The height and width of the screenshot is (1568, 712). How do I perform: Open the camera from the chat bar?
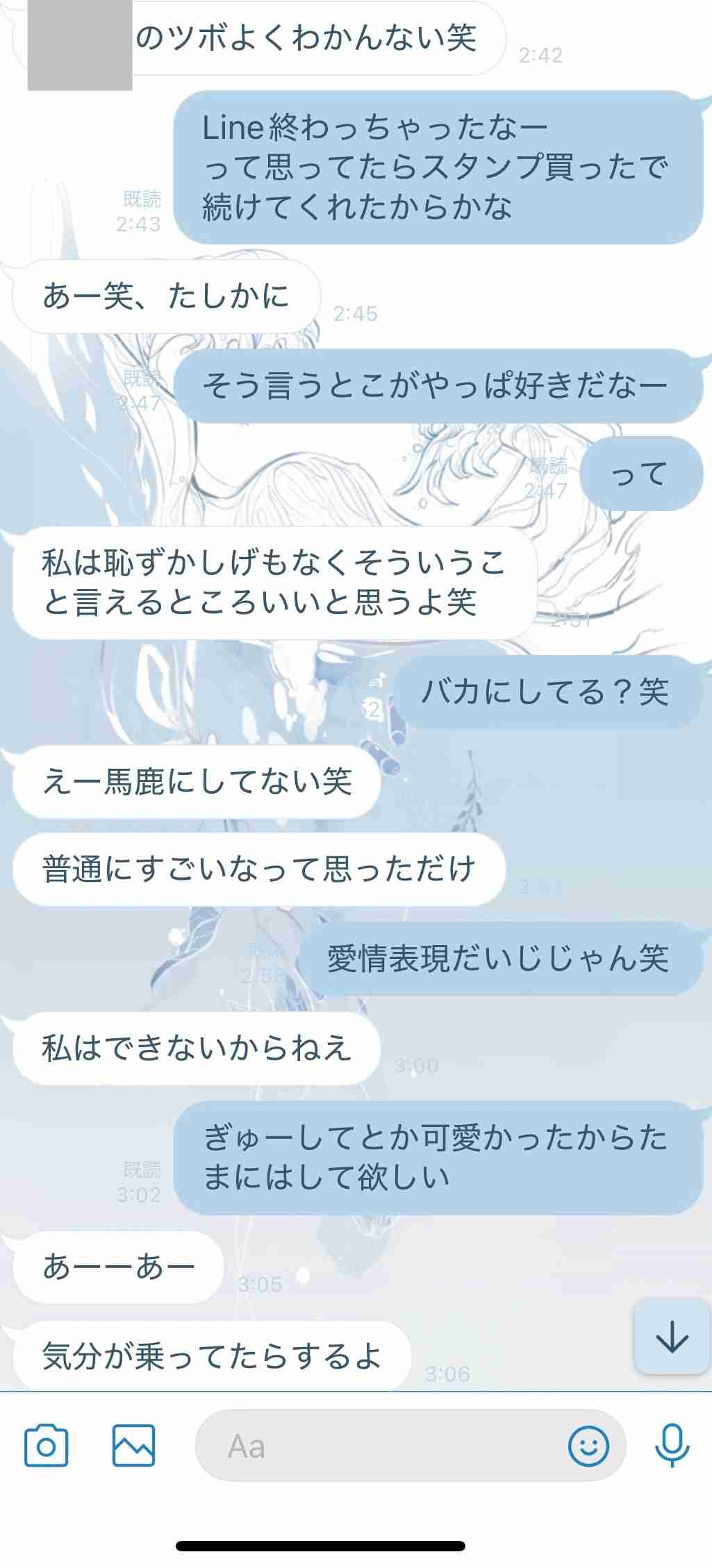pyautogui.click(x=46, y=1446)
